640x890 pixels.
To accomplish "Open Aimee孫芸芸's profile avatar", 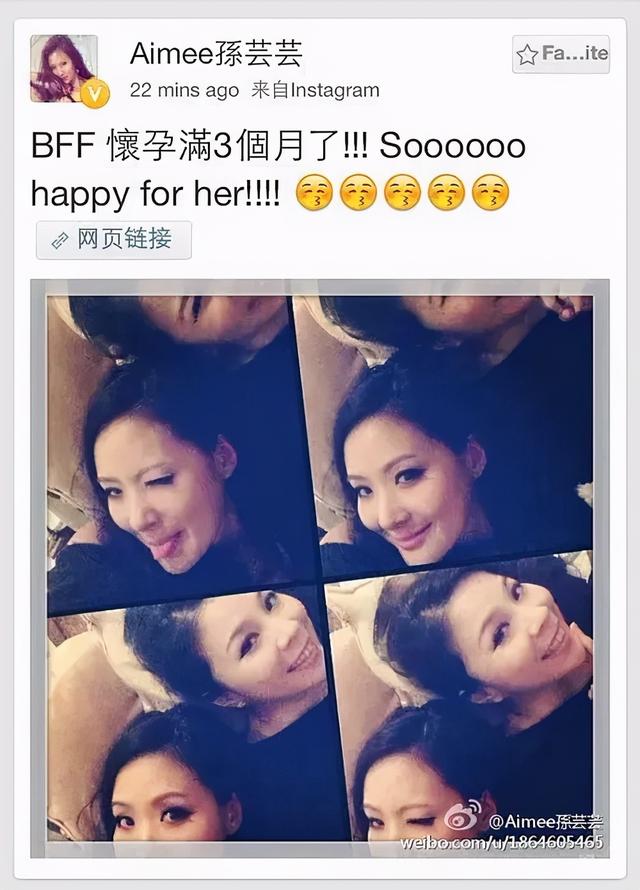I will pyautogui.click(x=63, y=68).
